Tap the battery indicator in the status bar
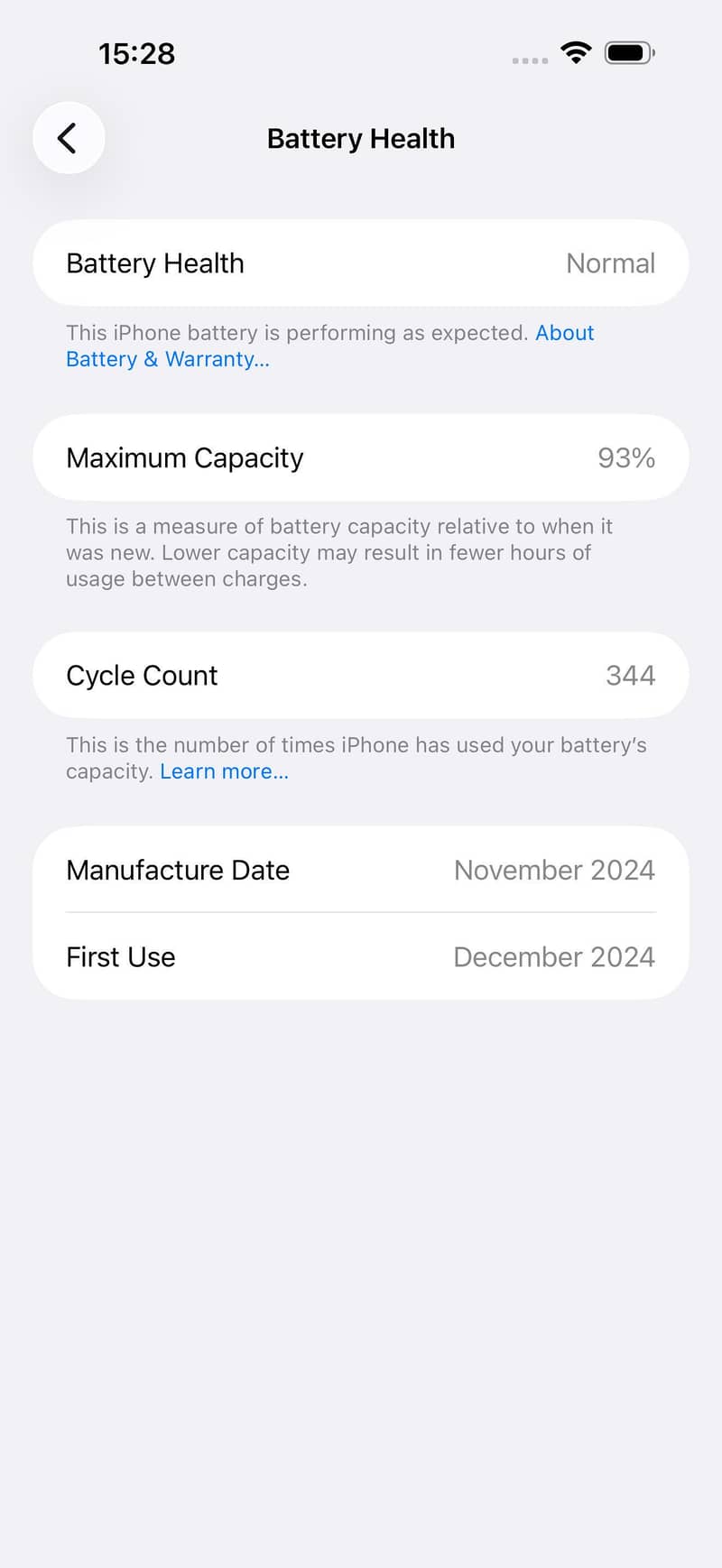 point(629,52)
